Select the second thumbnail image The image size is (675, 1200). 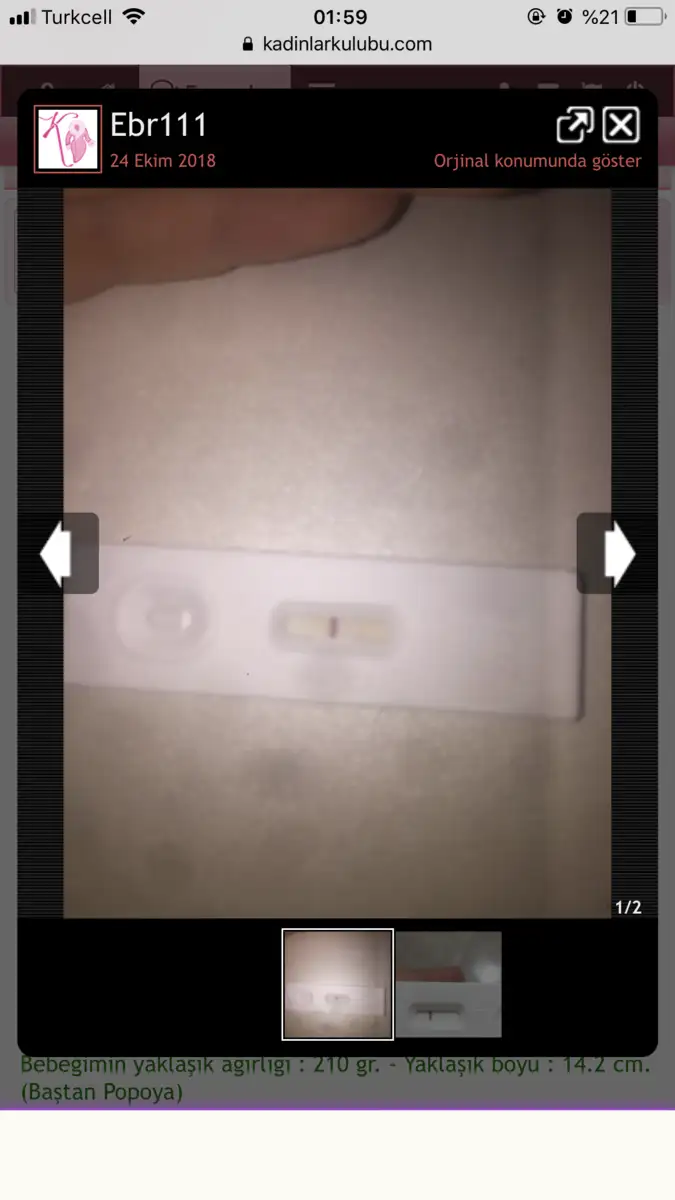pyautogui.click(x=448, y=984)
